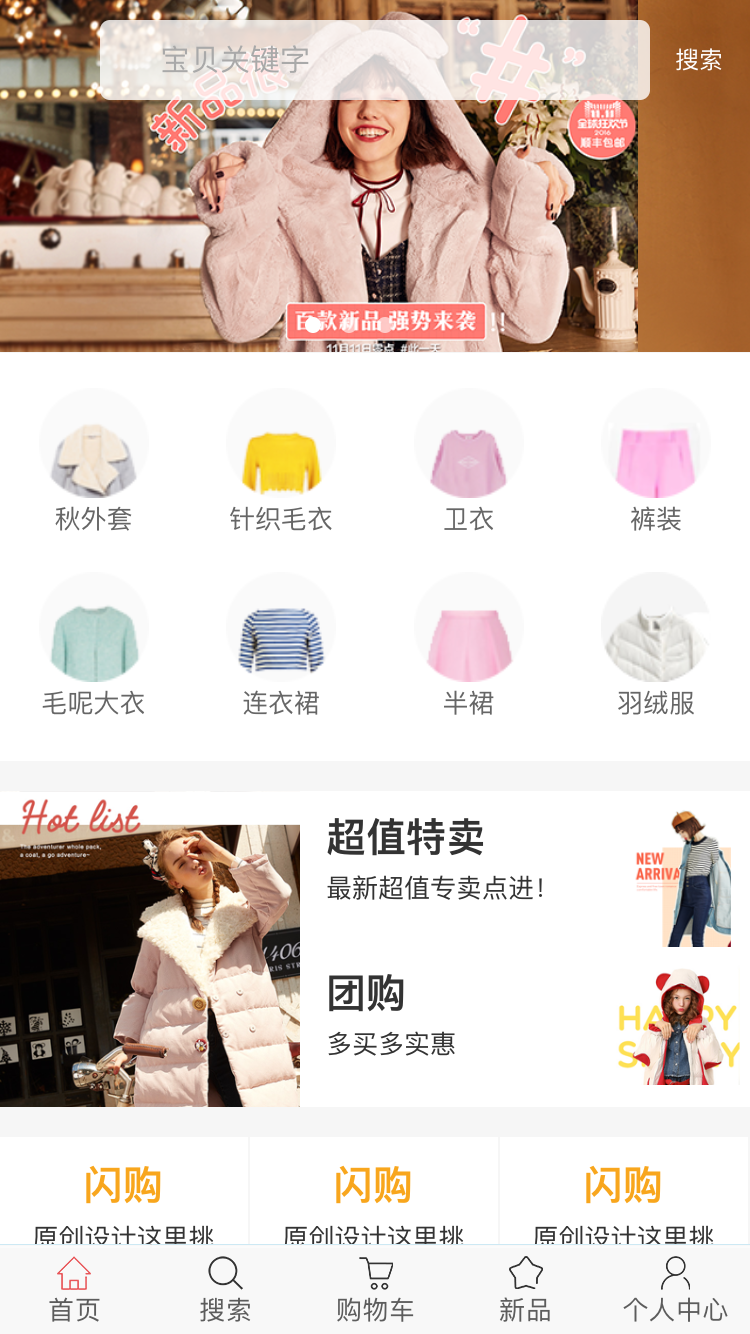
Task: Open the 连衣裙 category
Action: point(281,646)
